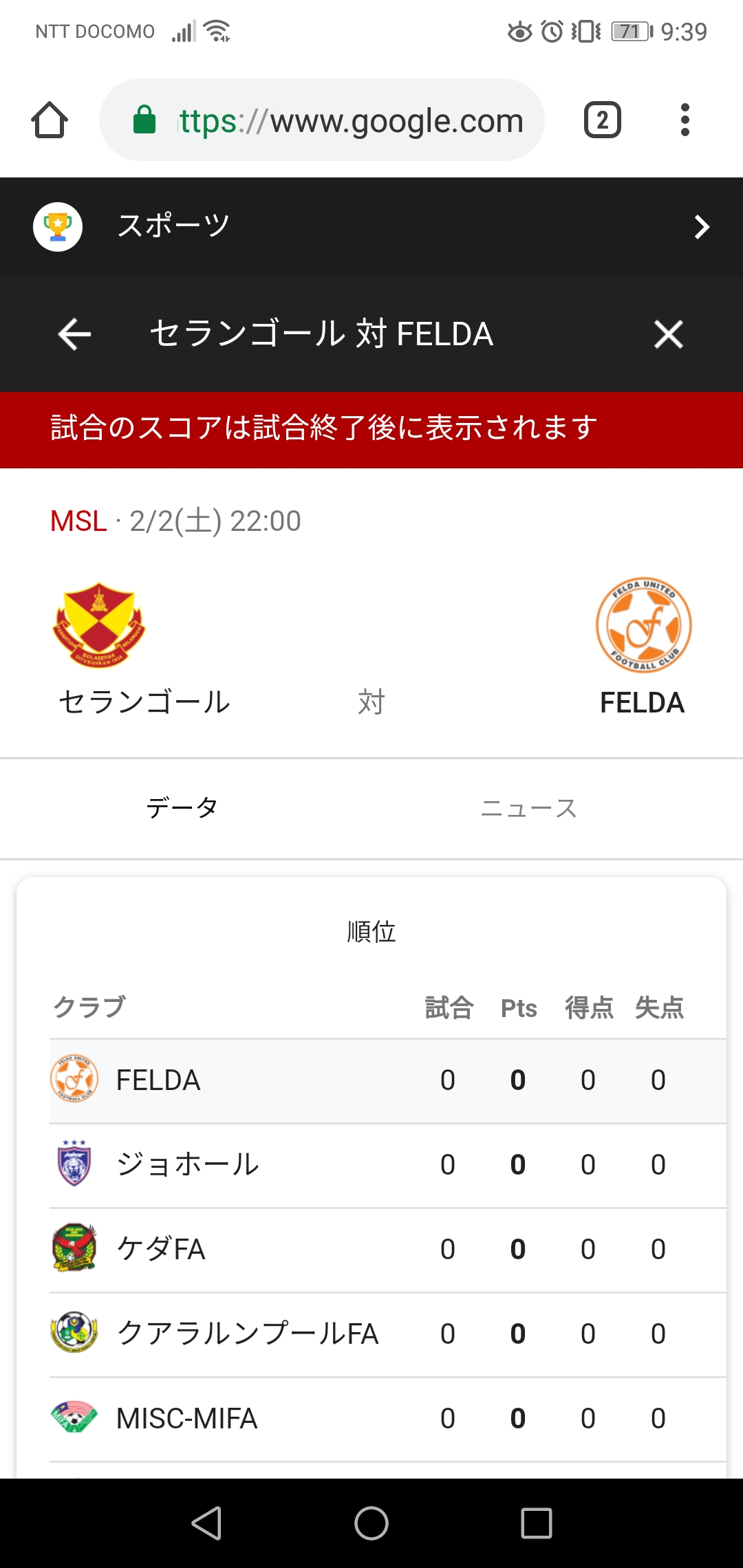Tap the system recent apps button
Screen dimensions: 743x1568
[537, 1523]
